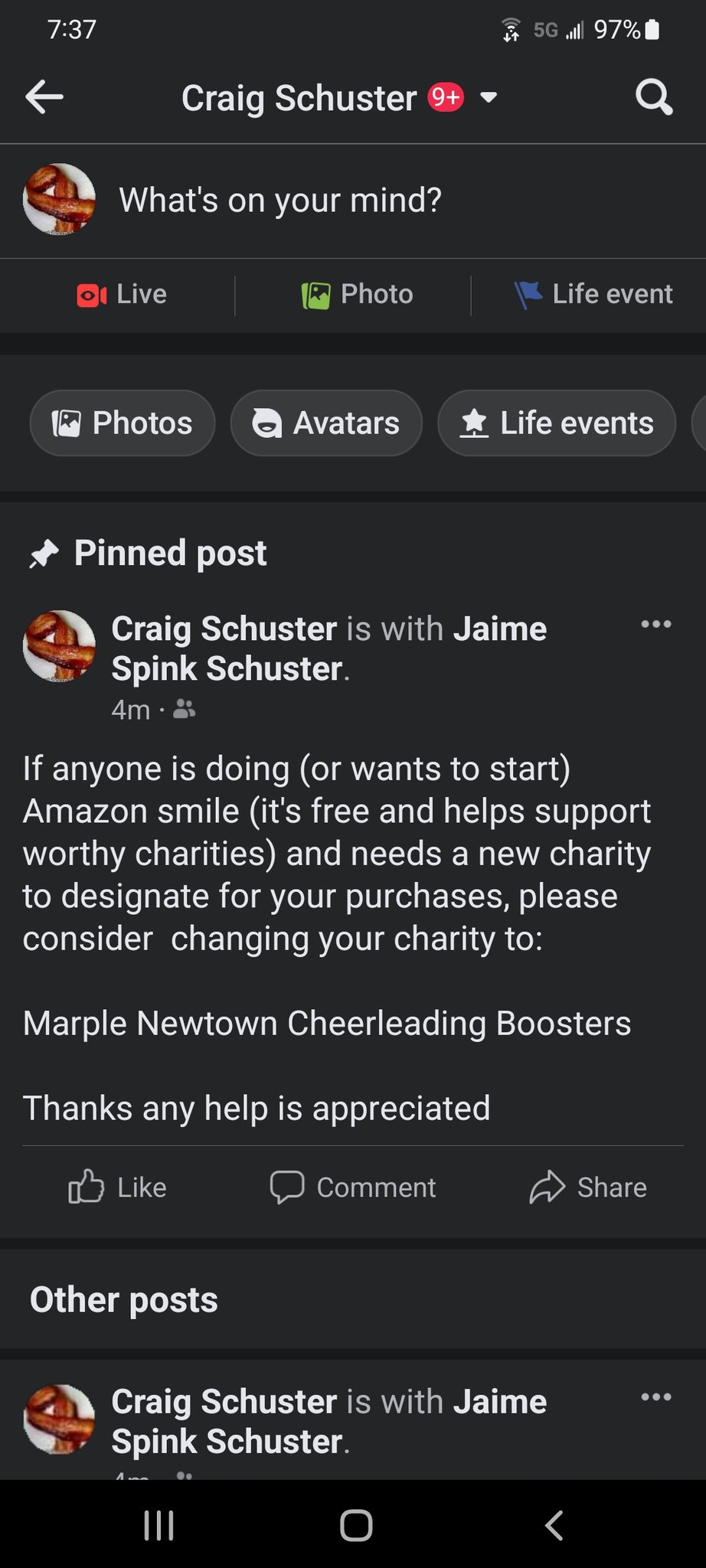
Task: Open the Life events chip
Action: coord(557,423)
